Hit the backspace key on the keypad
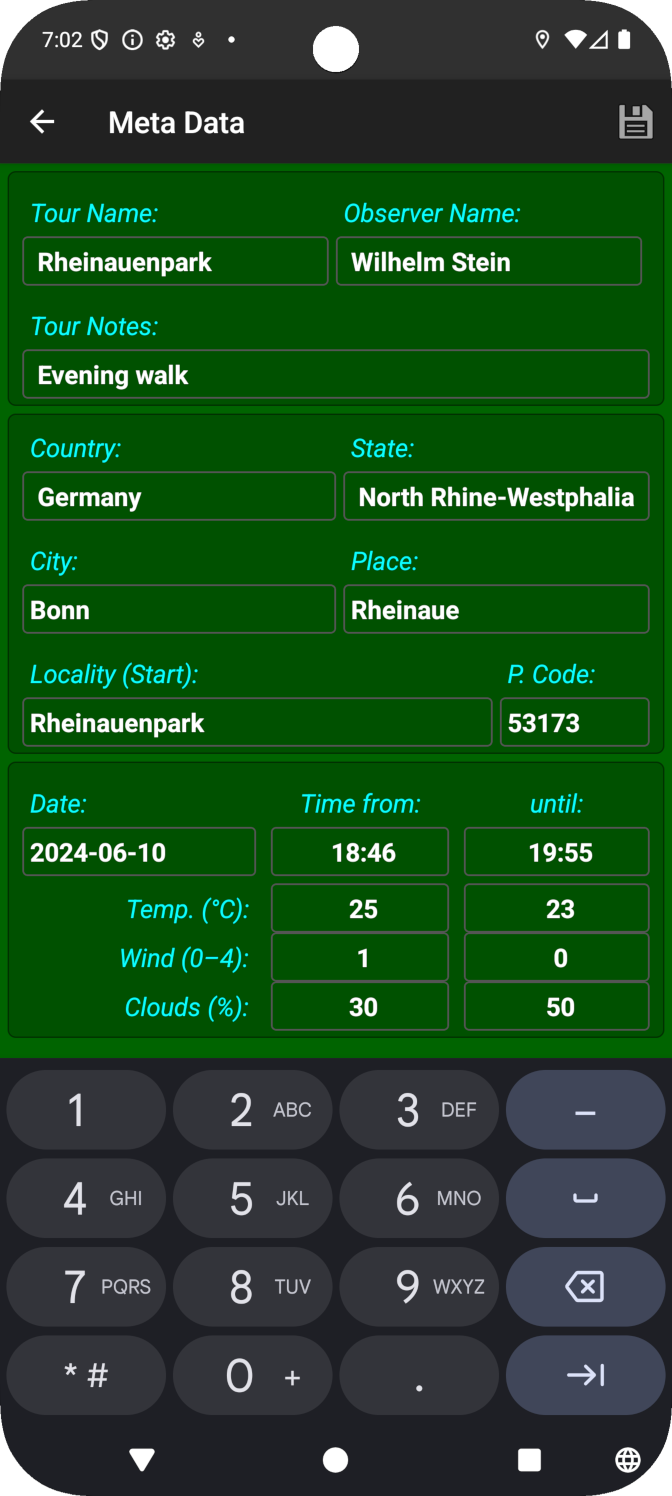Screen dimensions: 672x1496 (585, 1287)
